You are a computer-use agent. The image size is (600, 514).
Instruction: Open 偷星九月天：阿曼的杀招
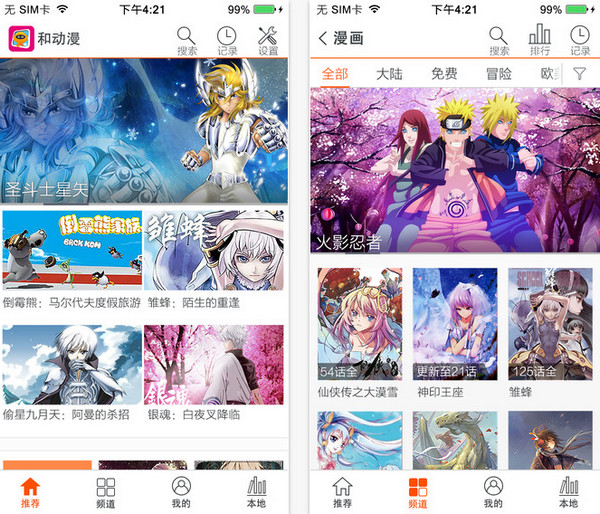[72, 365]
